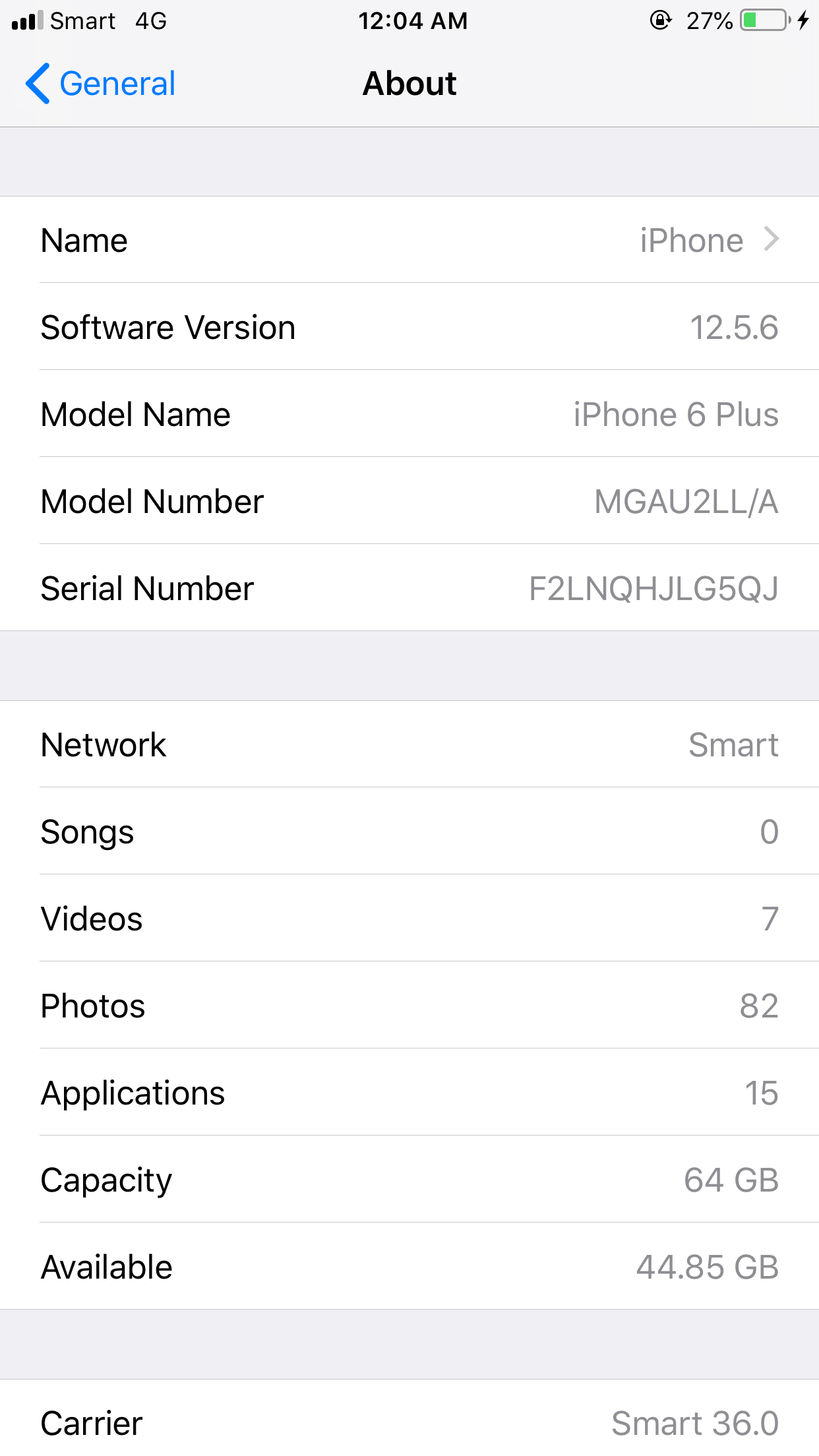Image resolution: width=819 pixels, height=1456 pixels.
Task: Open the Name detail via its chevron
Action: point(771,240)
